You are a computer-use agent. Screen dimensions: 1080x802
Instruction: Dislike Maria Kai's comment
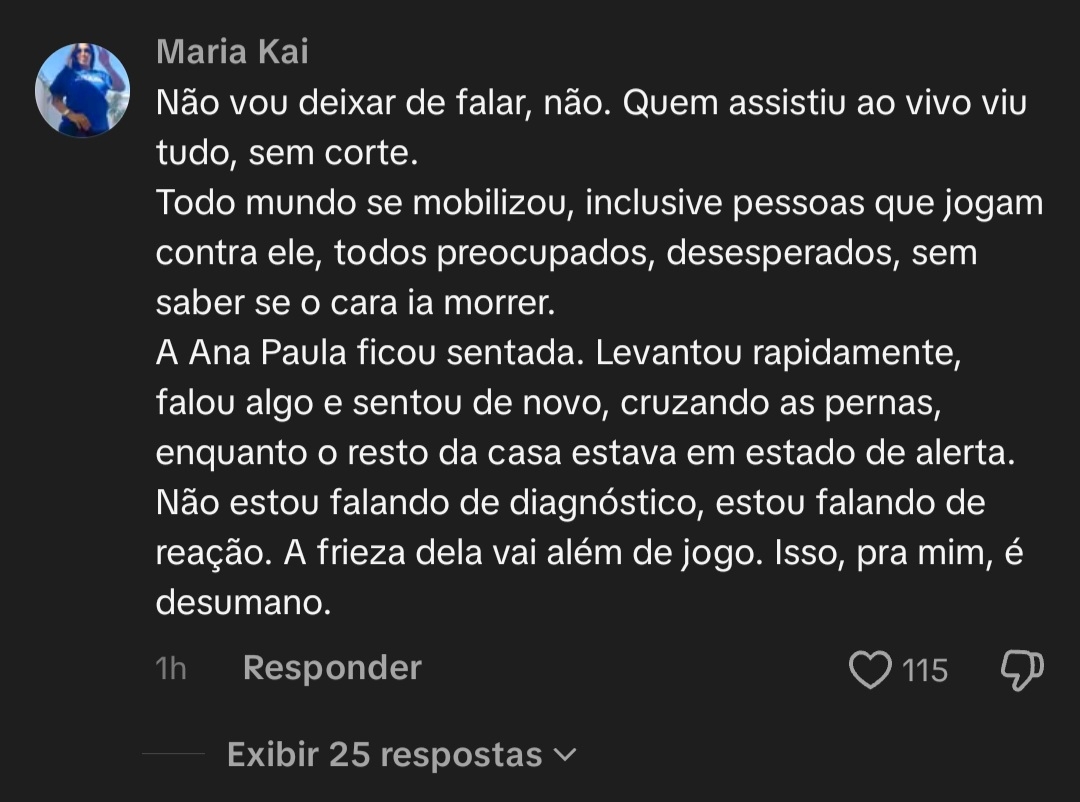point(1022,669)
